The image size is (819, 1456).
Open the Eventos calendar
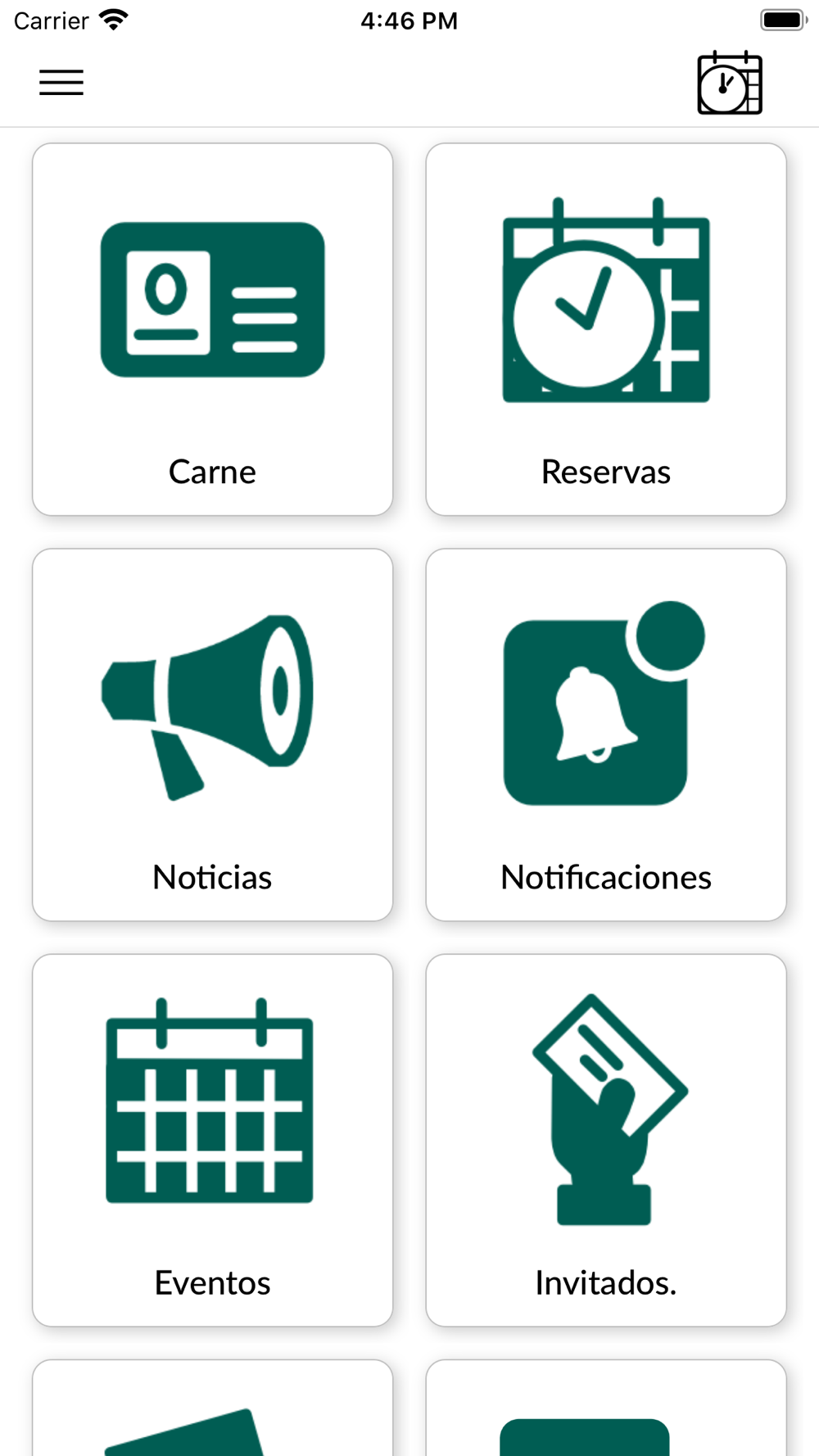(213, 1140)
